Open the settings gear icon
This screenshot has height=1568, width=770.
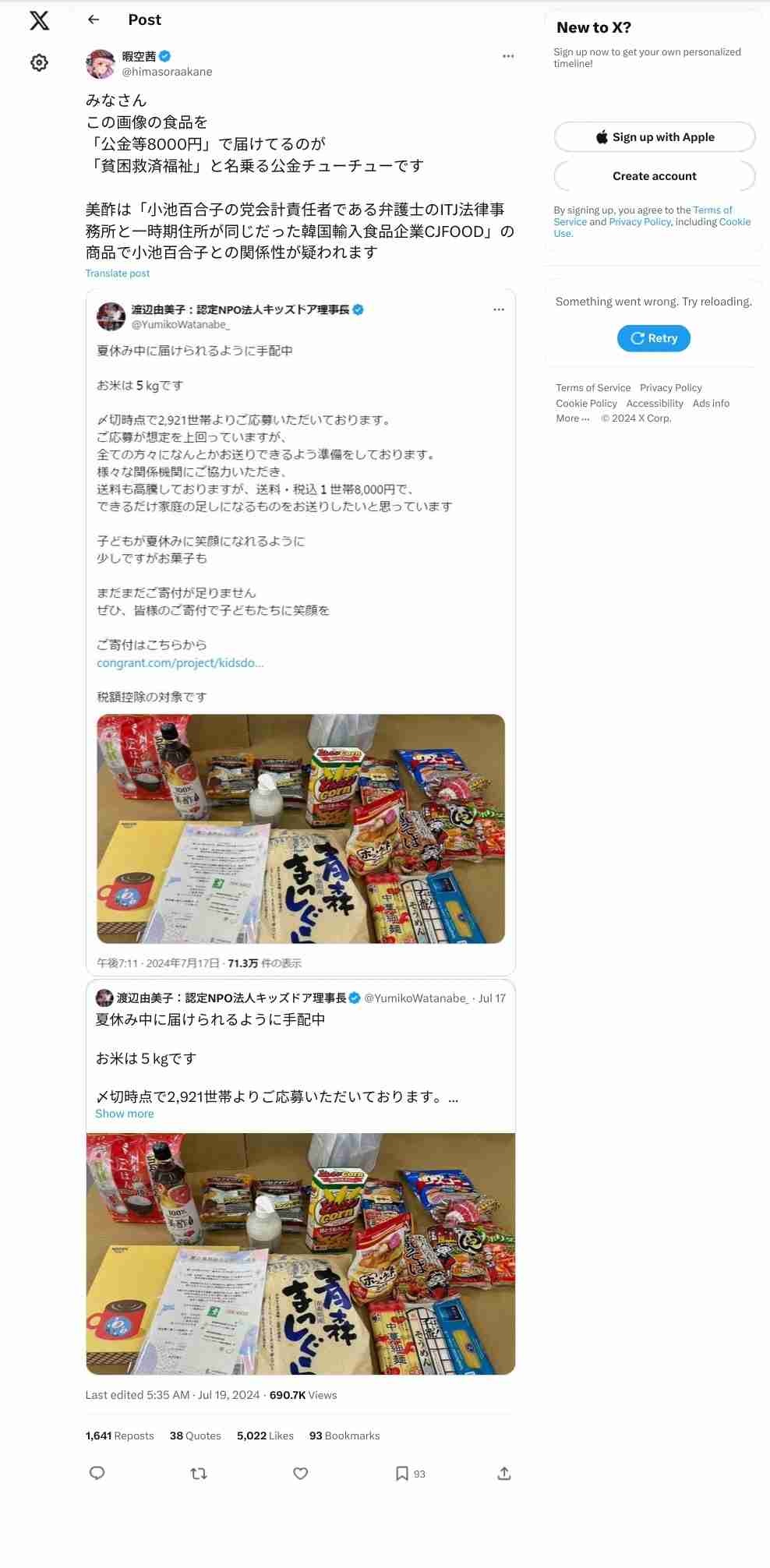coord(40,62)
